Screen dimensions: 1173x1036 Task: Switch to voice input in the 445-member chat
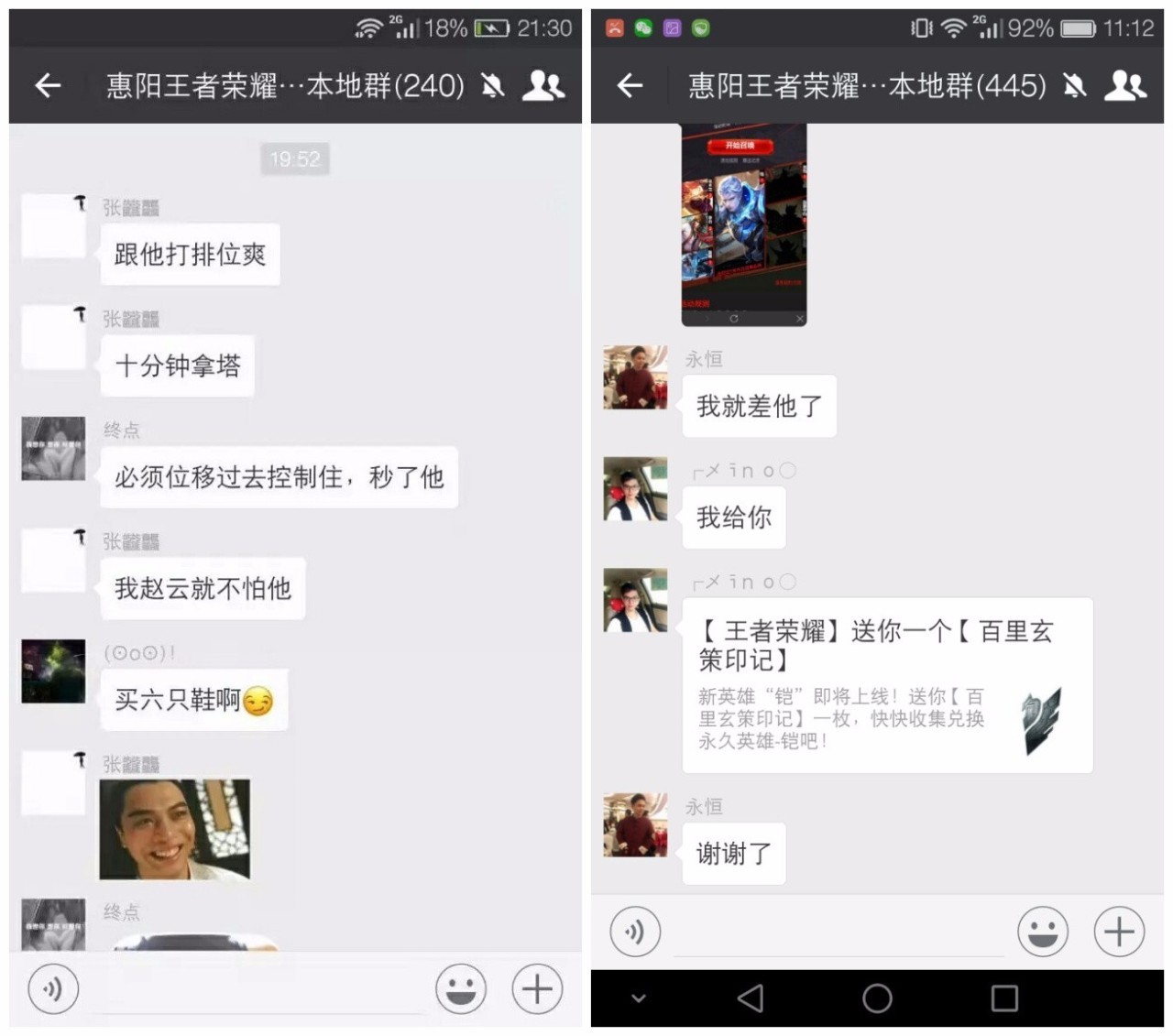(635, 932)
